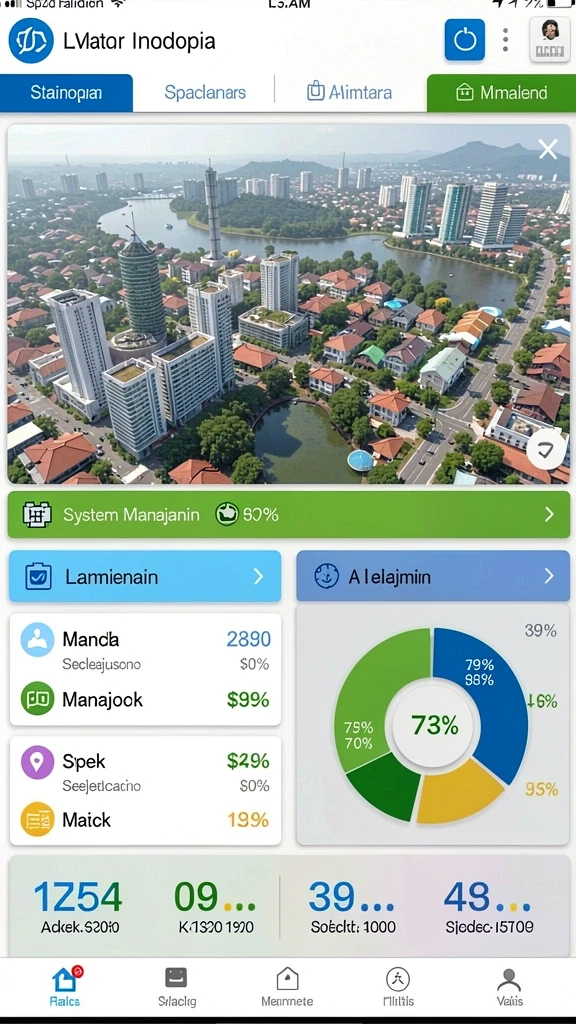
Task: Switch to the Spaclanars tab
Action: tap(205, 93)
